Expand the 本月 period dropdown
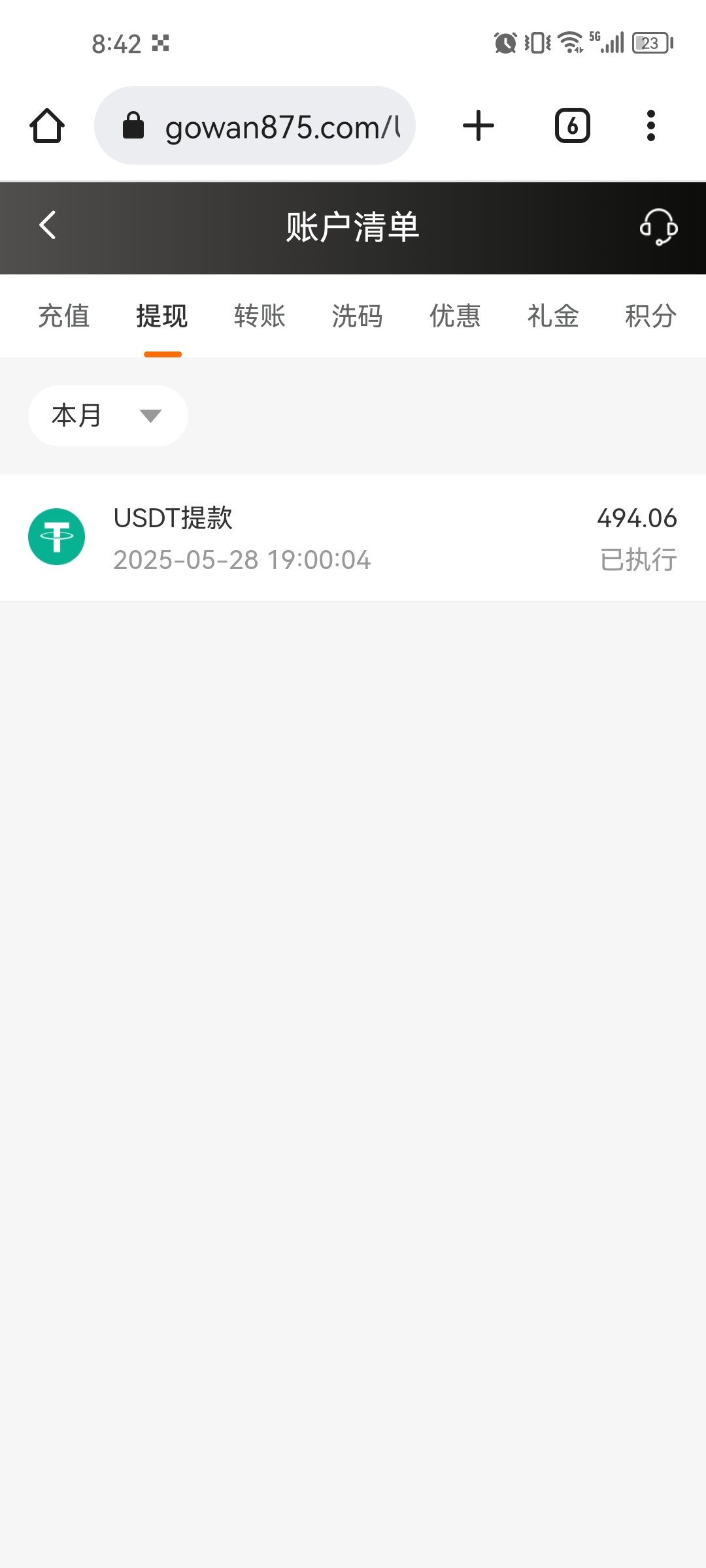 click(108, 416)
